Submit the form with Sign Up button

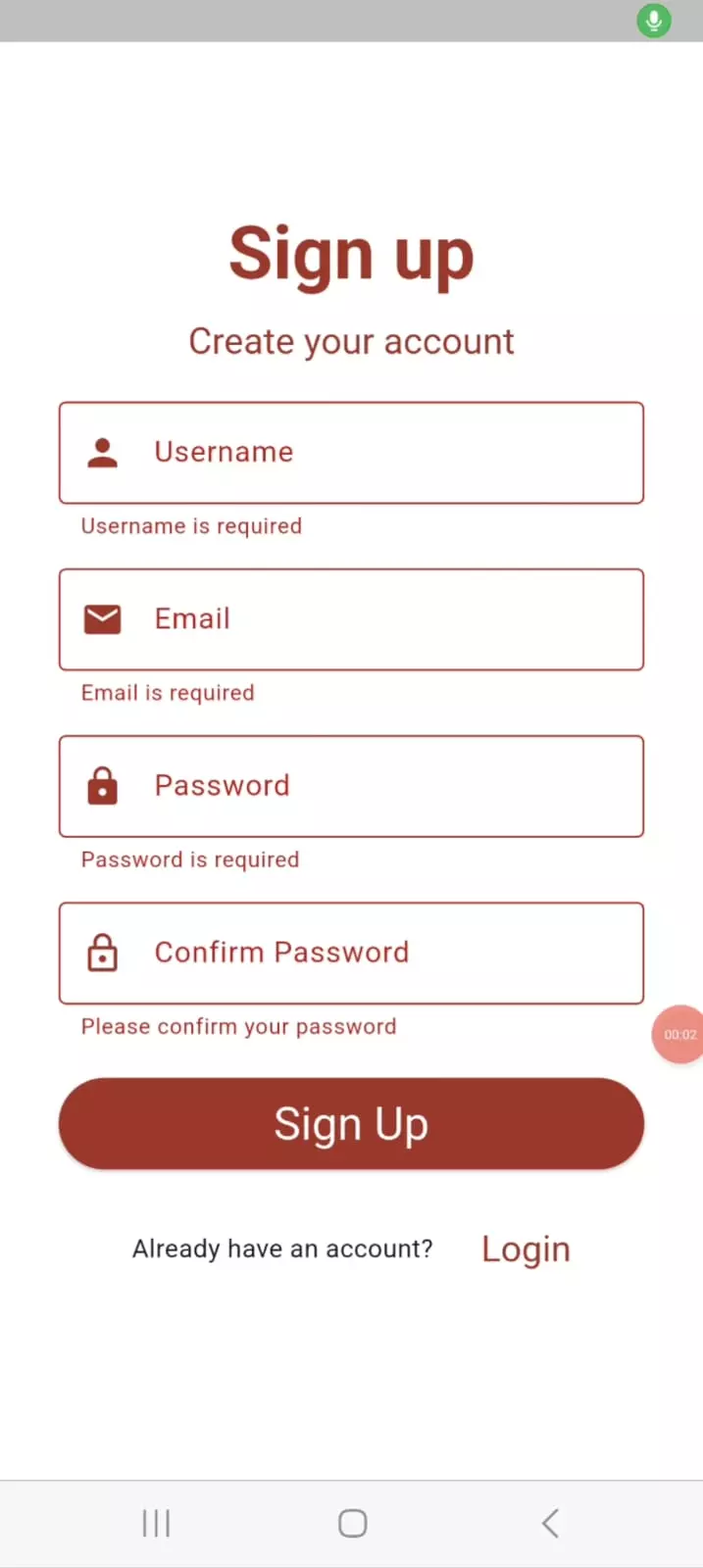351,1124
